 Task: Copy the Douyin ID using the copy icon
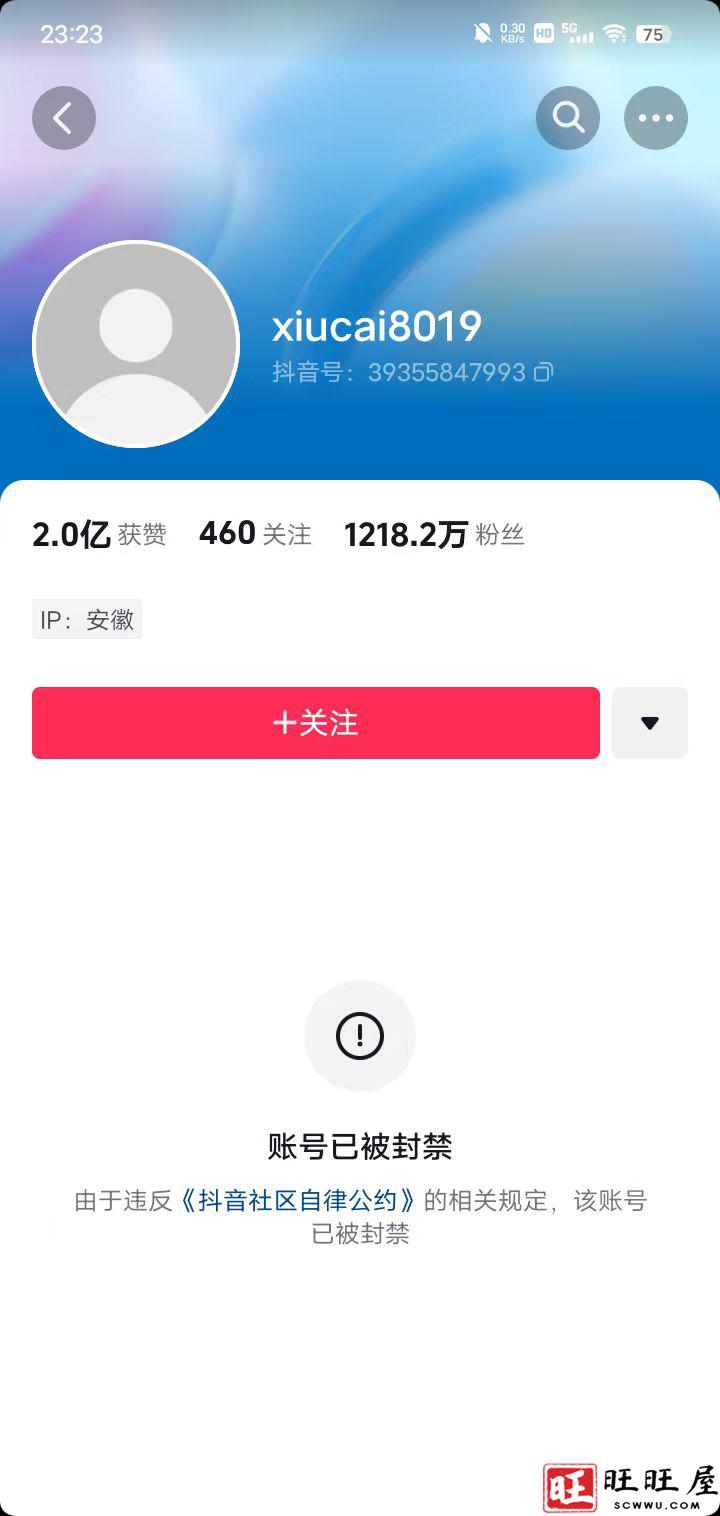tap(543, 372)
